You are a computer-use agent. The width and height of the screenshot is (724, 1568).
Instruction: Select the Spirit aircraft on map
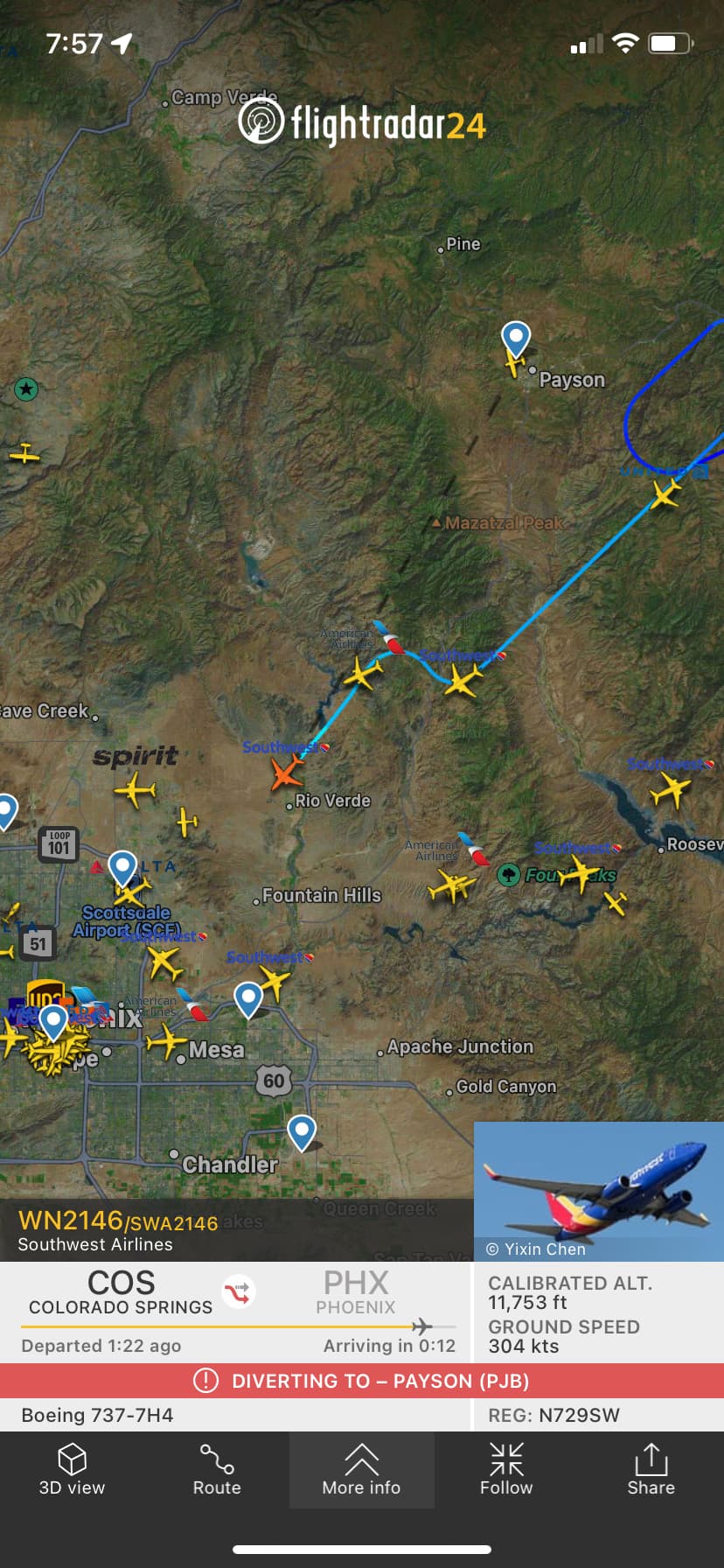pos(135,790)
